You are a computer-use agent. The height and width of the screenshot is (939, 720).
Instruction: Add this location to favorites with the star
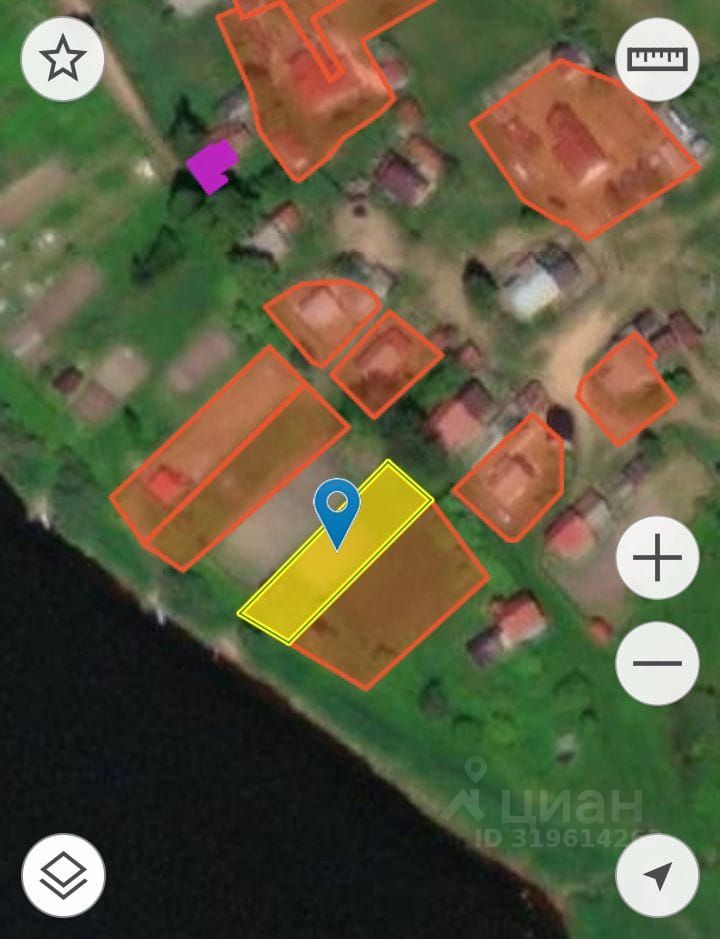click(x=62, y=59)
